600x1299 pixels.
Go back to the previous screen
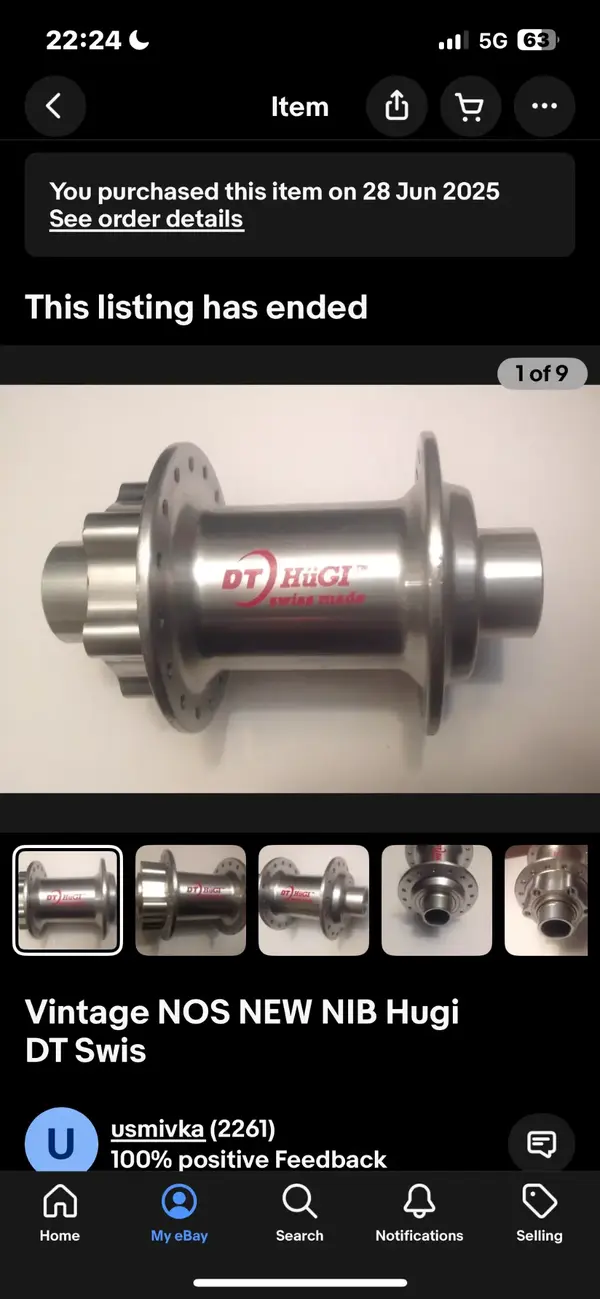pyautogui.click(x=54, y=106)
